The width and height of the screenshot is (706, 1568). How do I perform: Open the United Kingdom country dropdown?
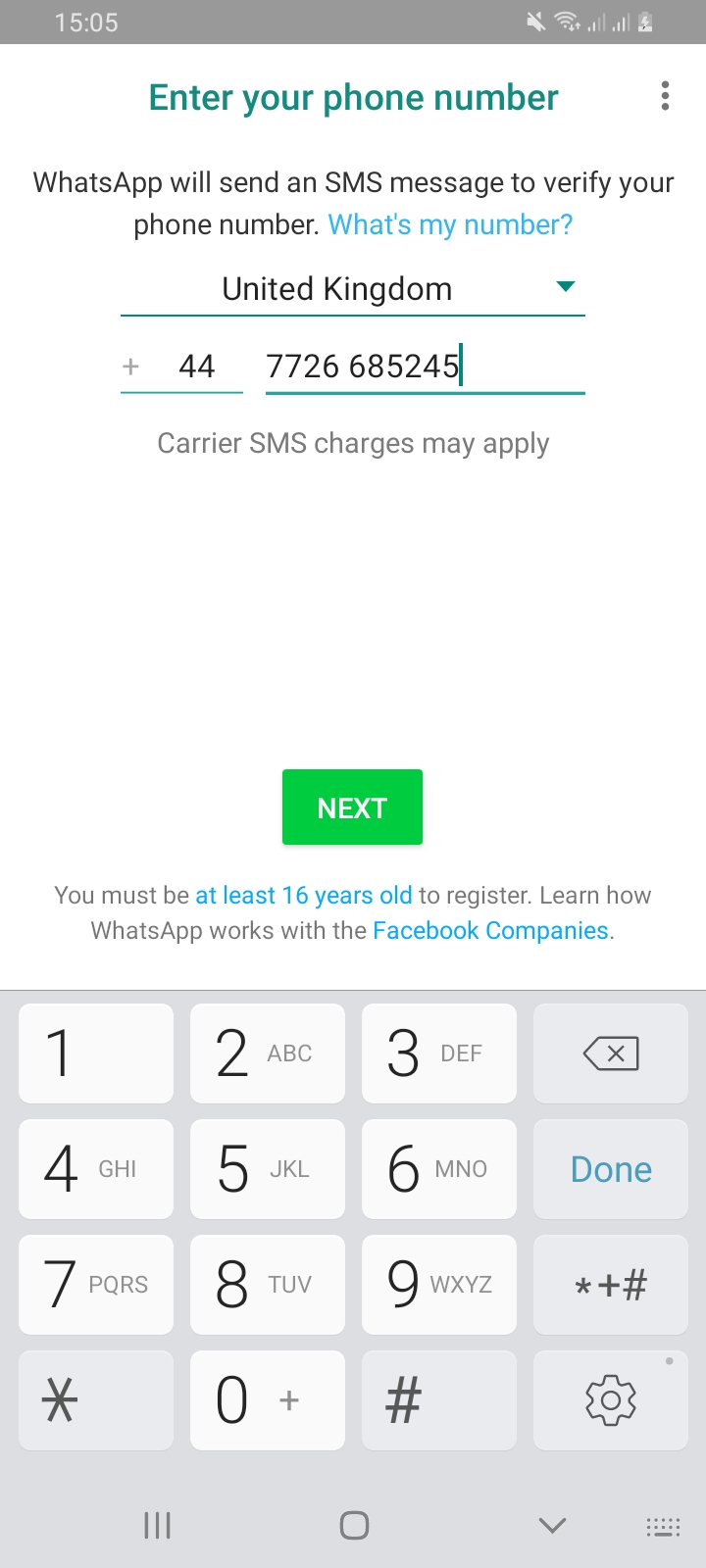353,289
